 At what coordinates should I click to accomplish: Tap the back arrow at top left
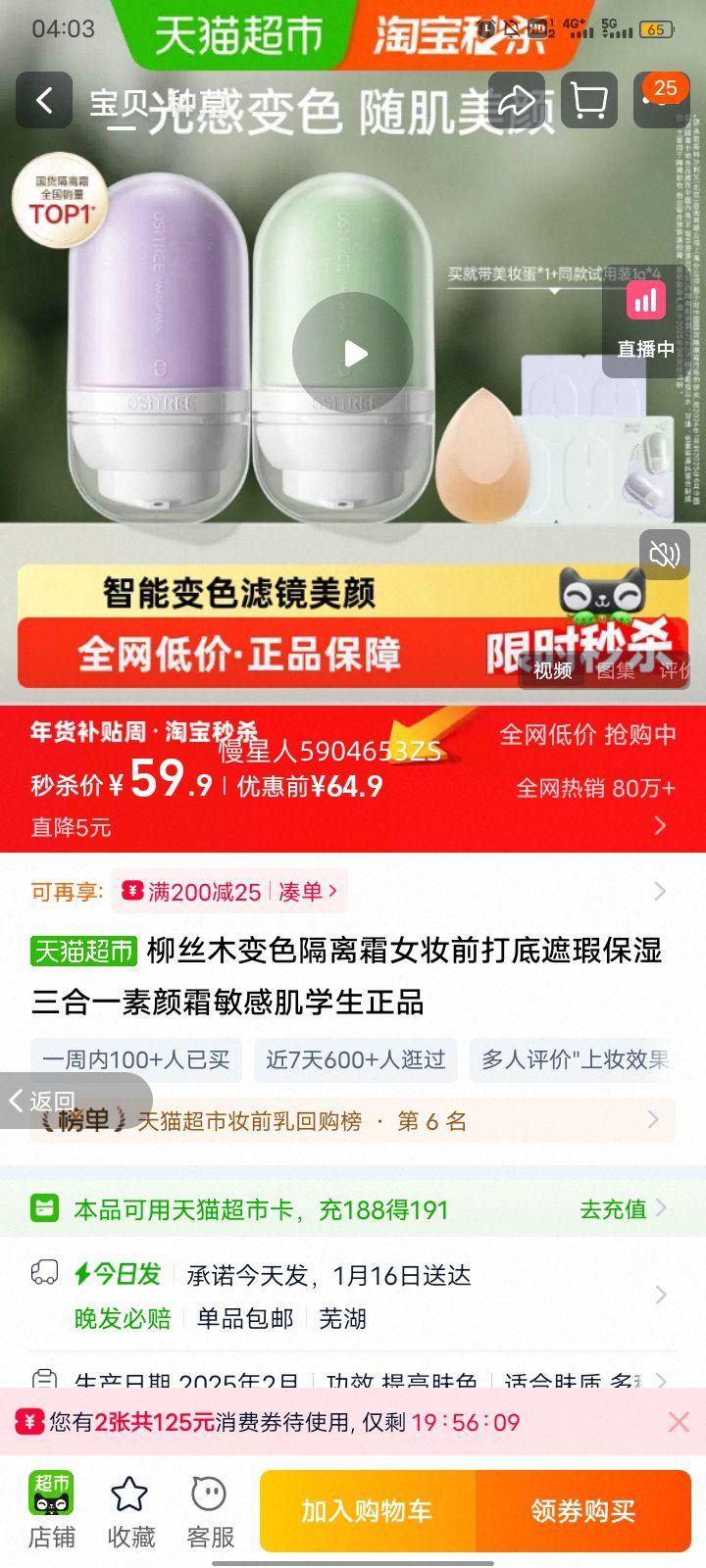[x=44, y=101]
